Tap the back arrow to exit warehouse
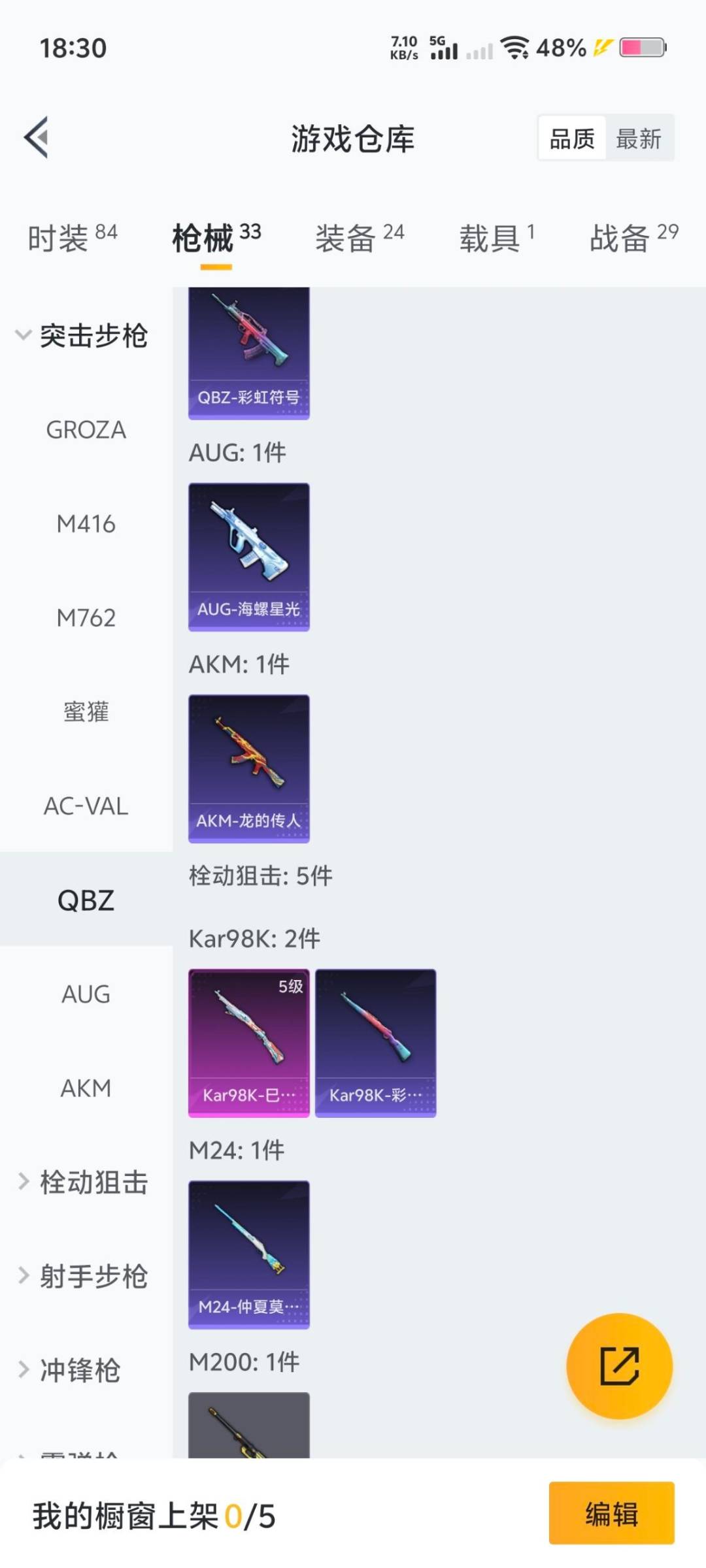The height and width of the screenshot is (1568, 706). click(x=37, y=137)
